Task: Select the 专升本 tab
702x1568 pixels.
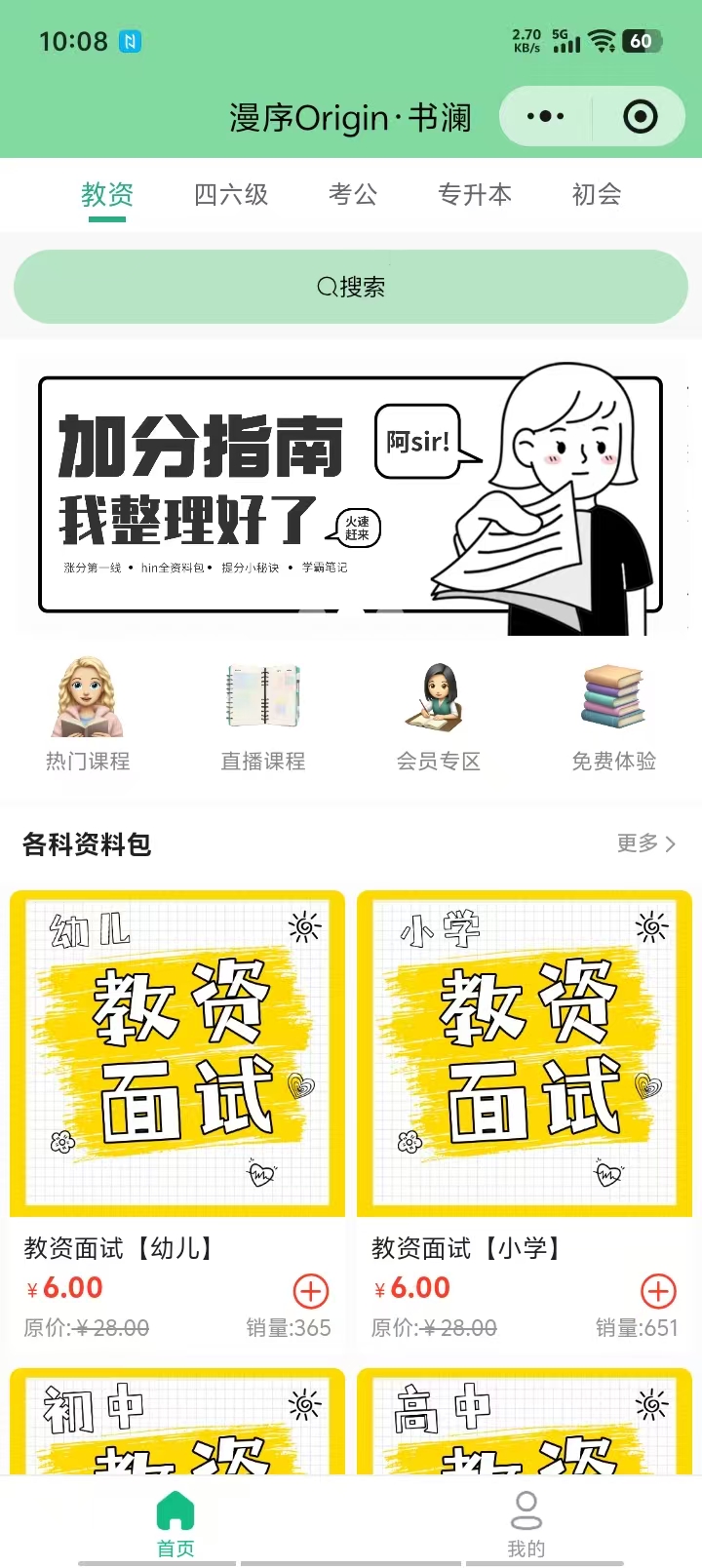Action: [x=475, y=195]
